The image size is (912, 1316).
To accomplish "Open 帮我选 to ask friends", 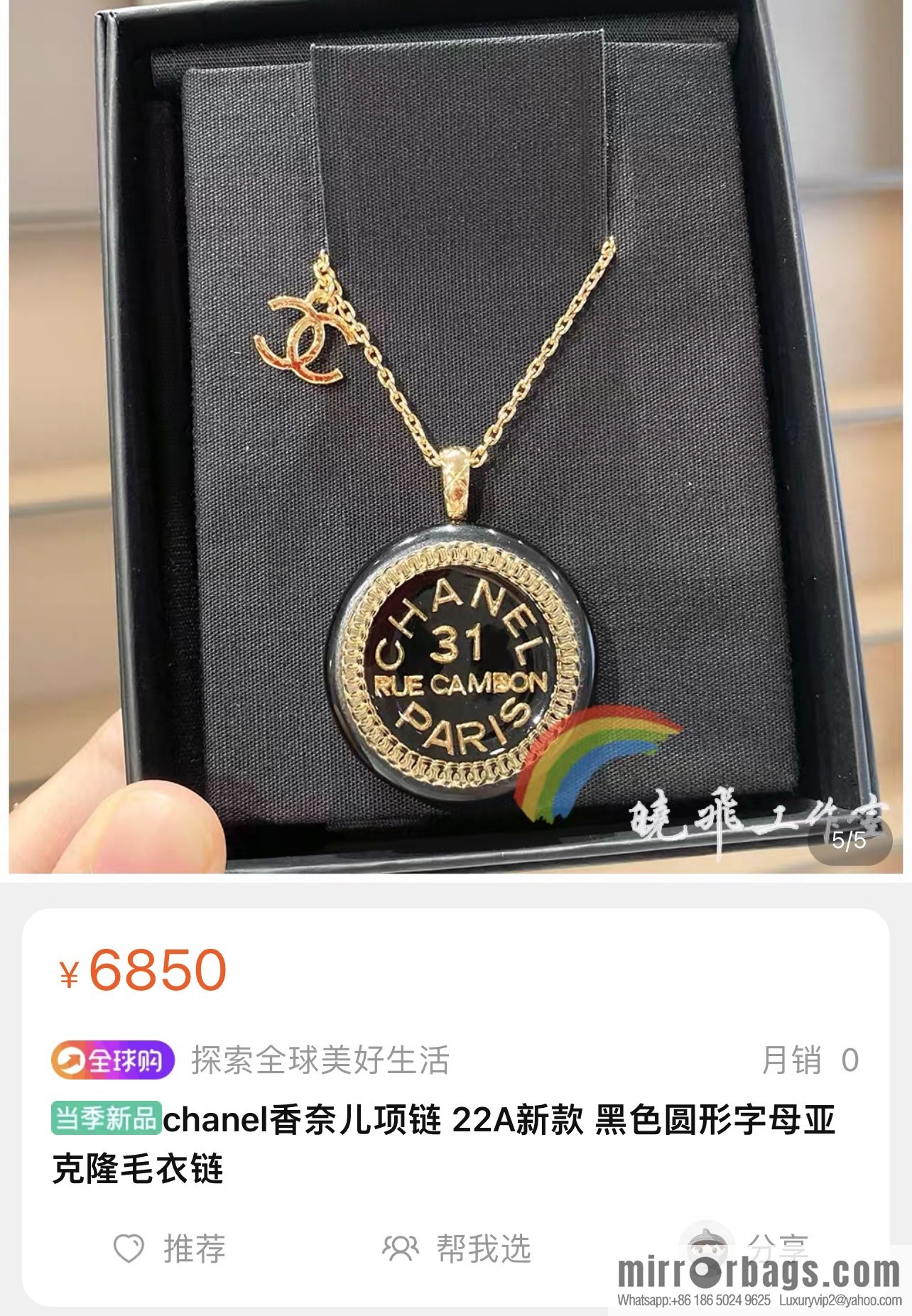I will click(x=457, y=1248).
